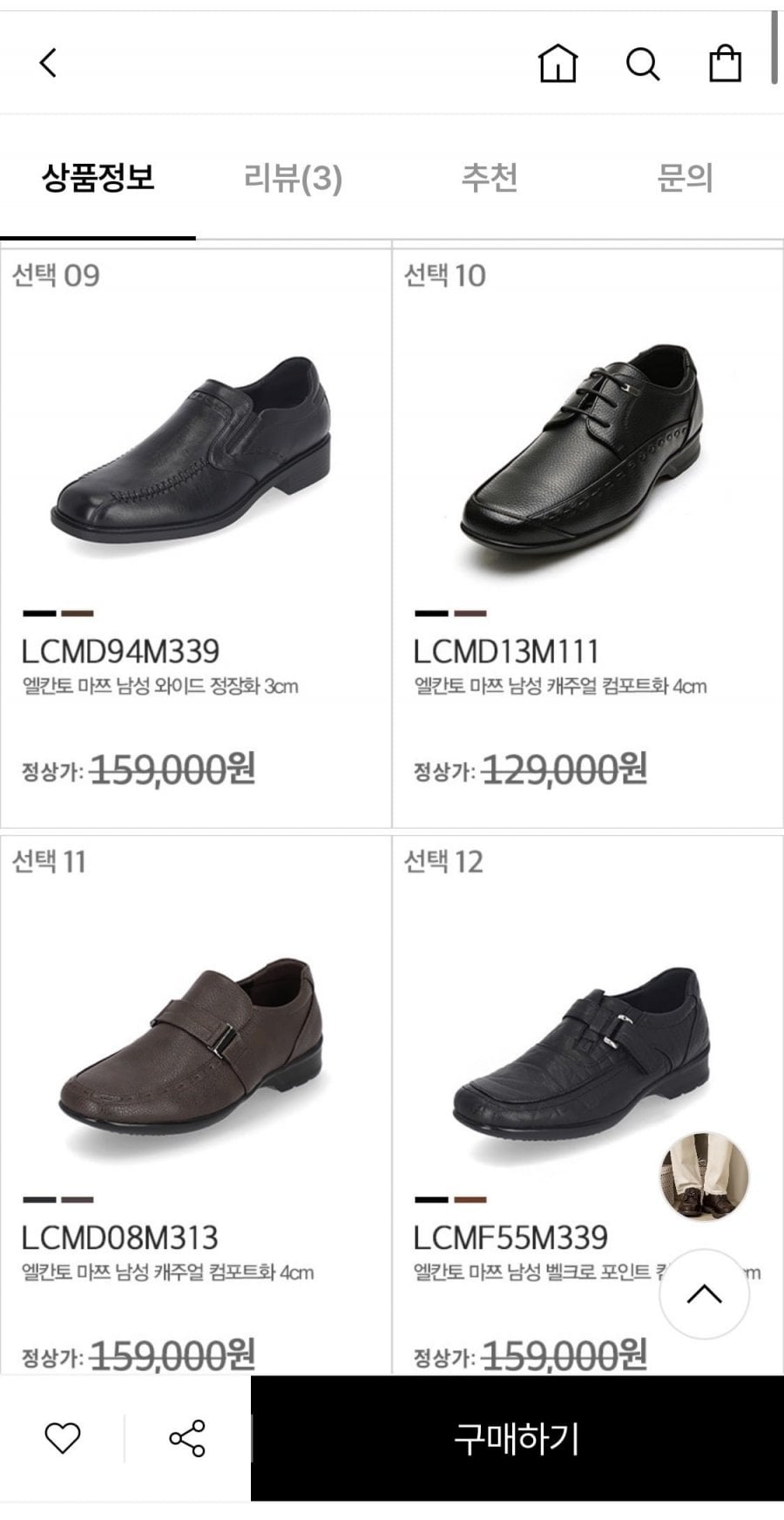Open the search icon

click(643, 64)
